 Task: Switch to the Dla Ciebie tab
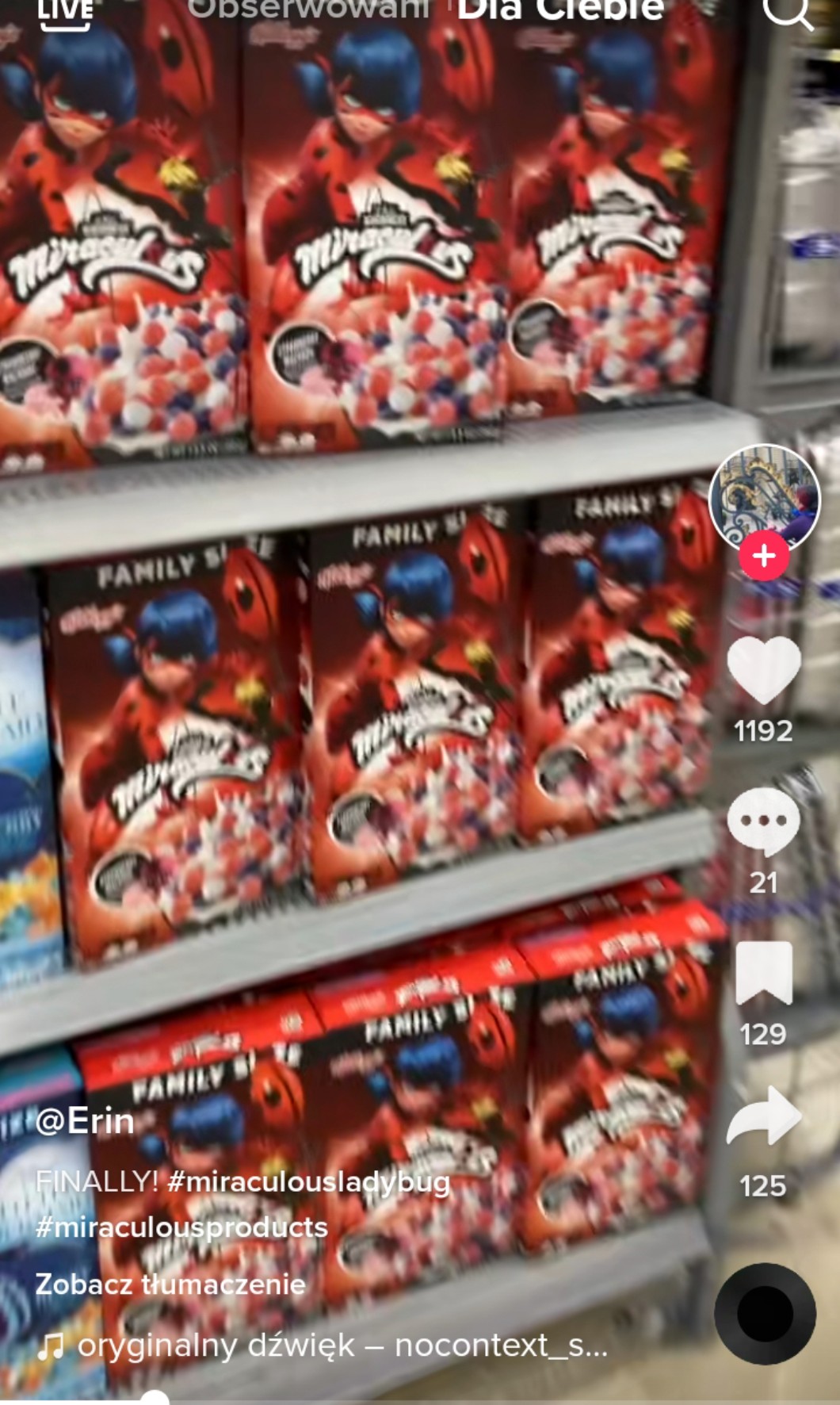point(560,10)
